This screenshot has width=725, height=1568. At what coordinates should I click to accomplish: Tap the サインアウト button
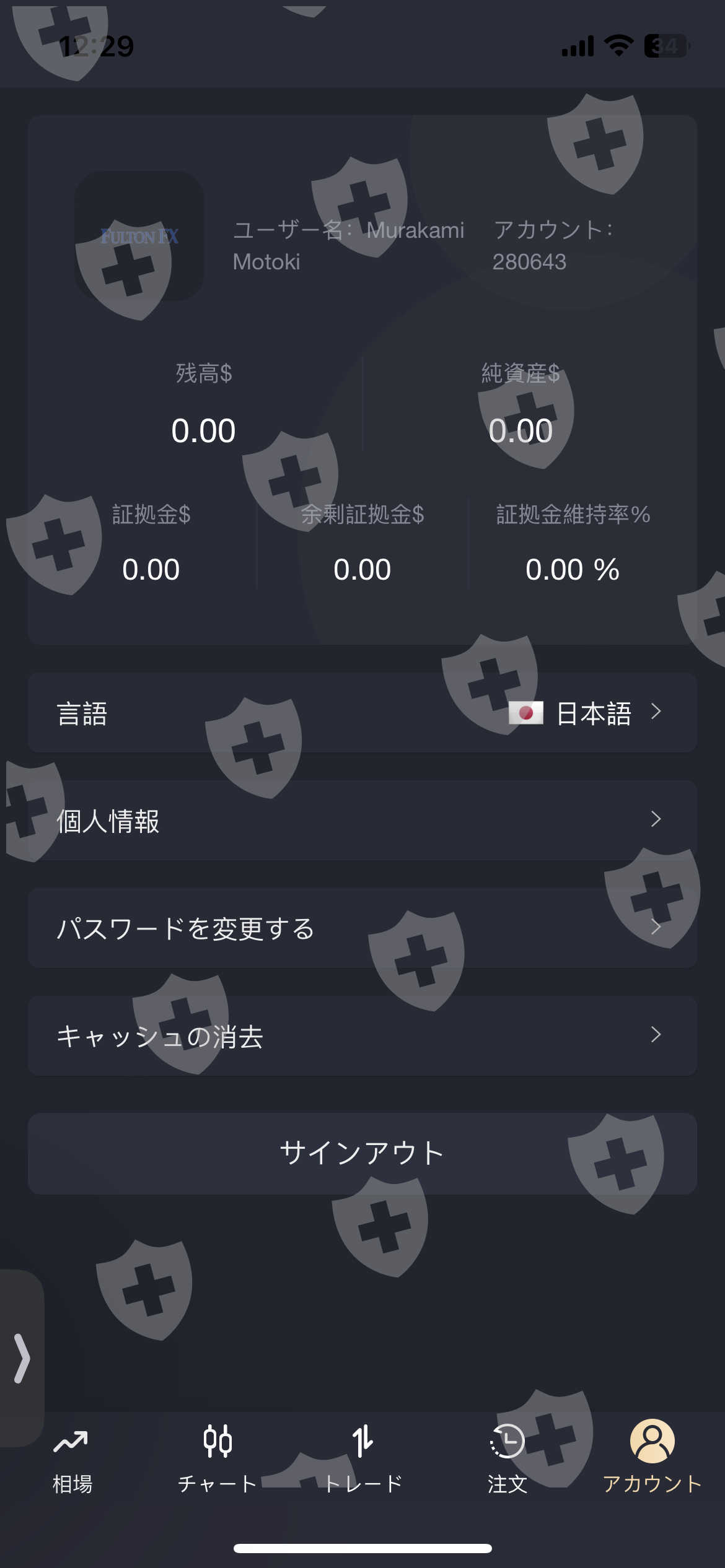point(362,1154)
